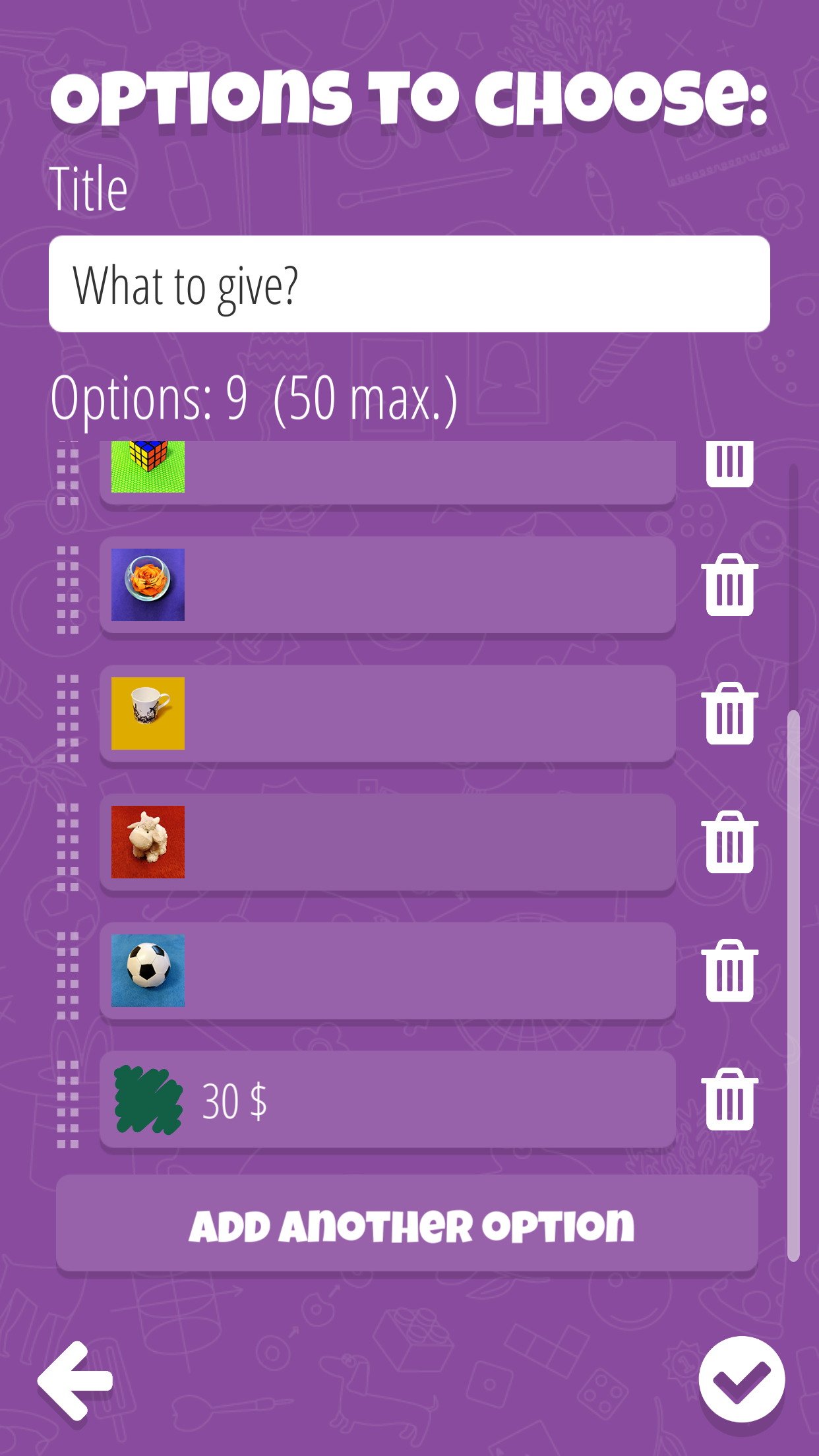The width and height of the screenshot is (819, 1456).
Task: Select the soccer ball picture
Action: (x=147, y=969)
